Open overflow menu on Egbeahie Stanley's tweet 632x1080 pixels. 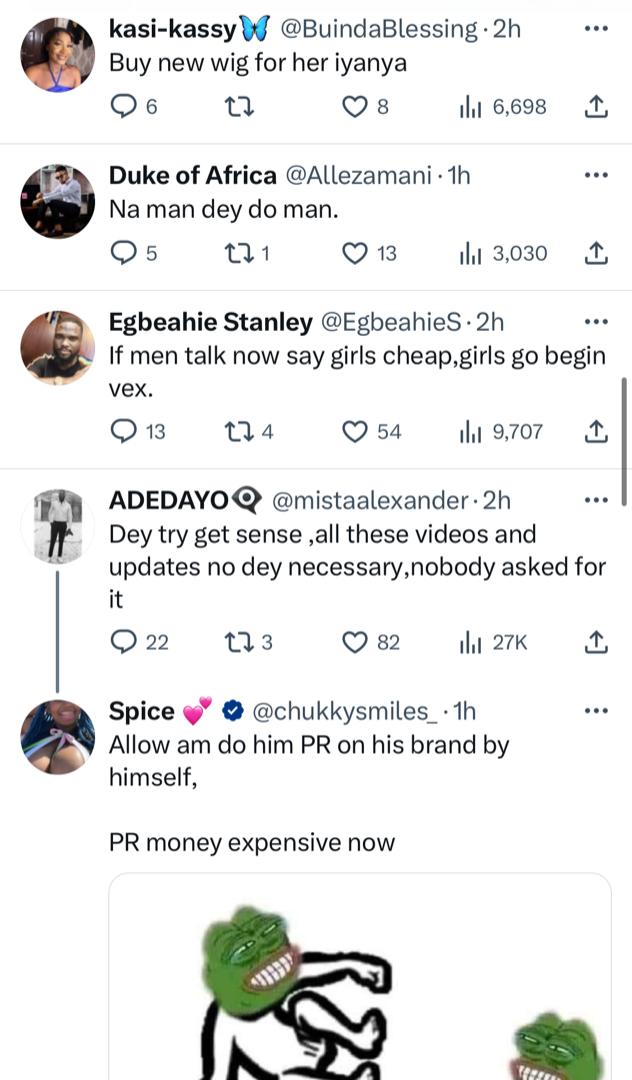click(595, 322)
